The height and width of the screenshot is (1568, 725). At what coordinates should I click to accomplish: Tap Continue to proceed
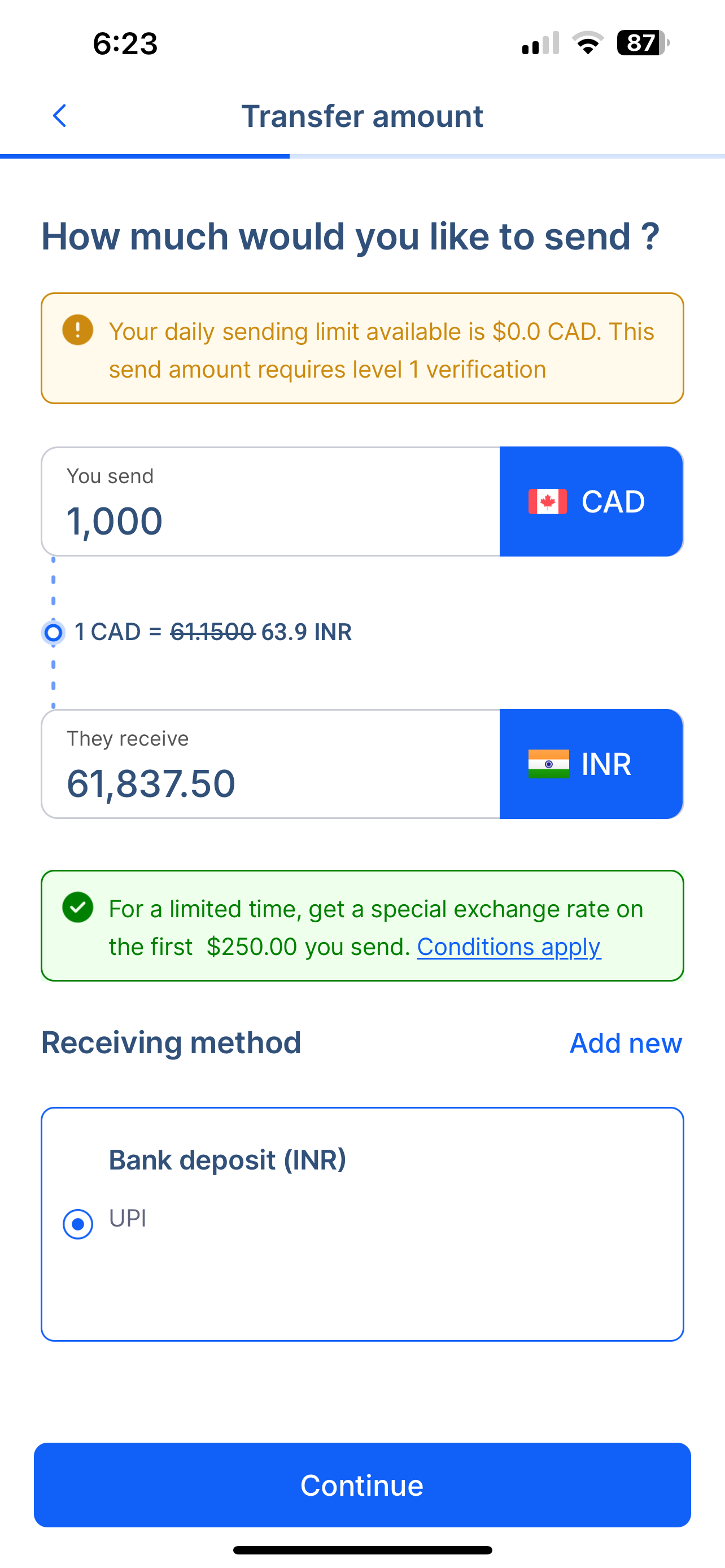362,1484
